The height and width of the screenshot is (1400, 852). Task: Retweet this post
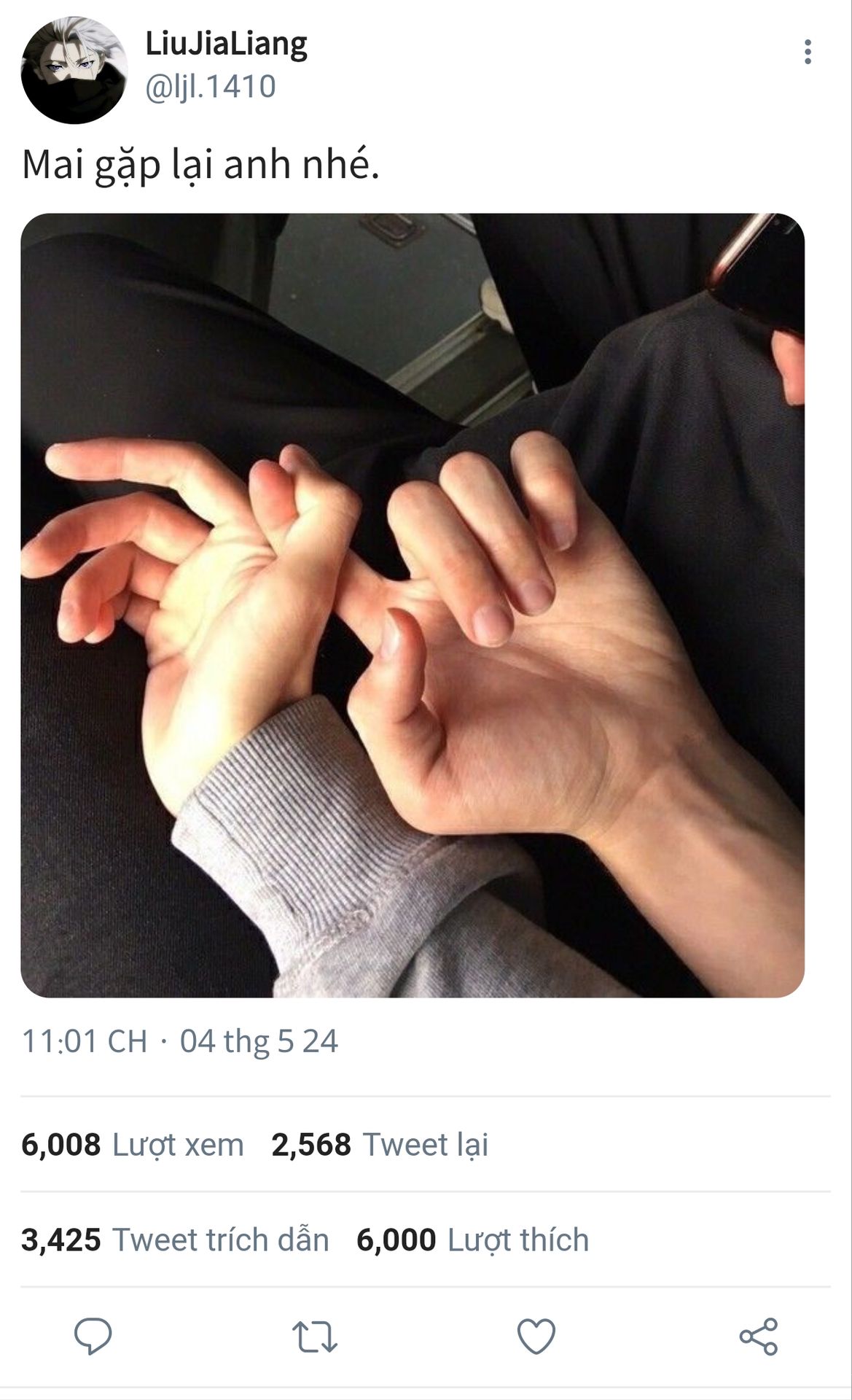[314, 1337]
